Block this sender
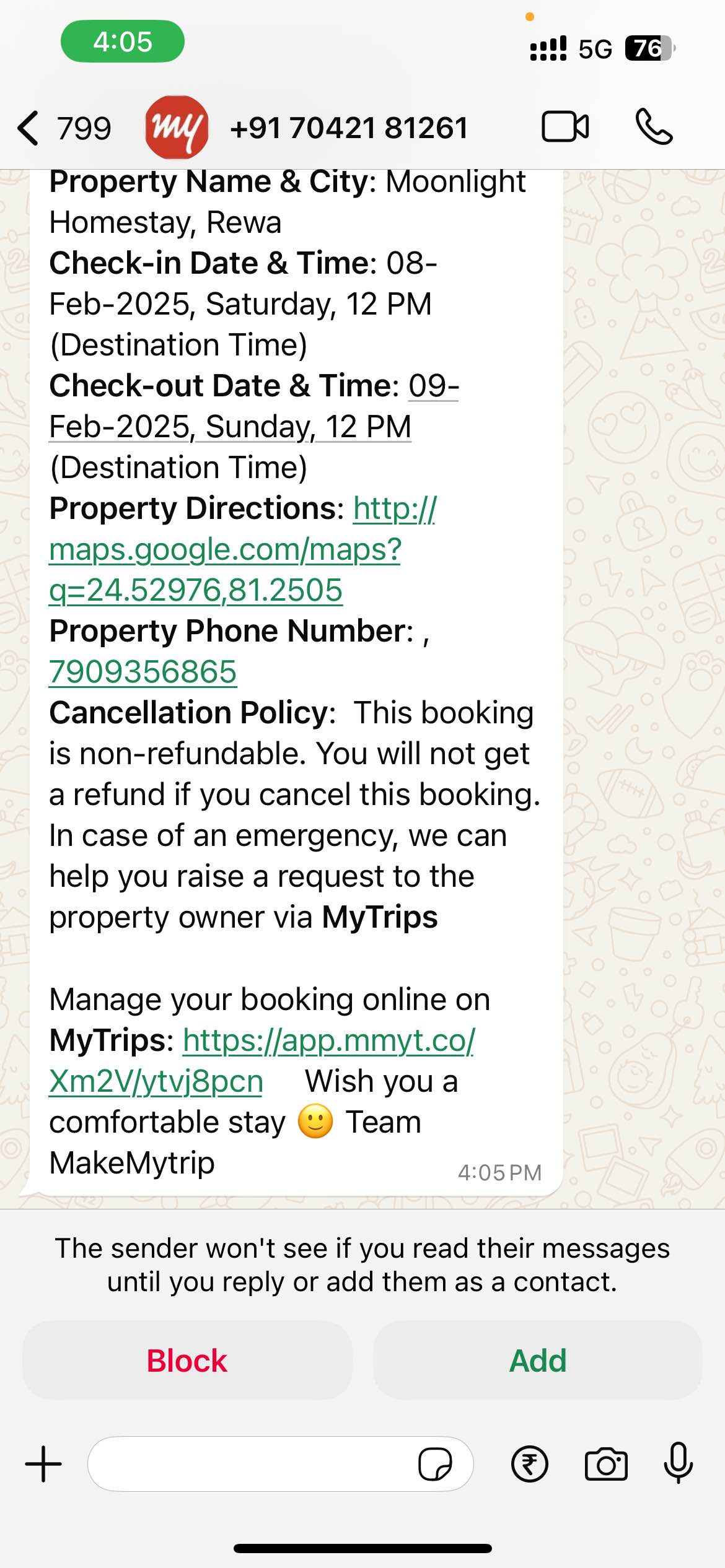The width and height of the screenshot is (725, 1568). click(187, 1361)
